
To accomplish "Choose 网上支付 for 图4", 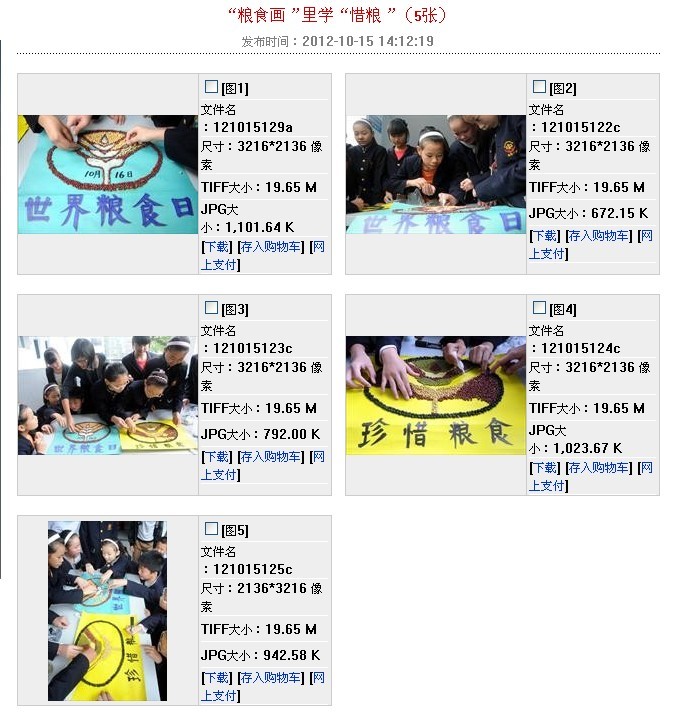I will (x=645, y=467).
